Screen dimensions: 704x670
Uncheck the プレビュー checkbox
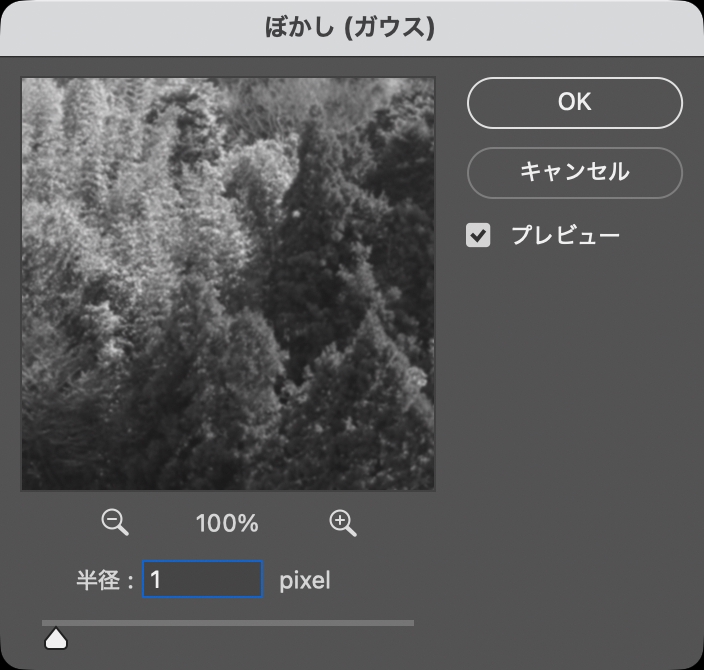(479, 236)
